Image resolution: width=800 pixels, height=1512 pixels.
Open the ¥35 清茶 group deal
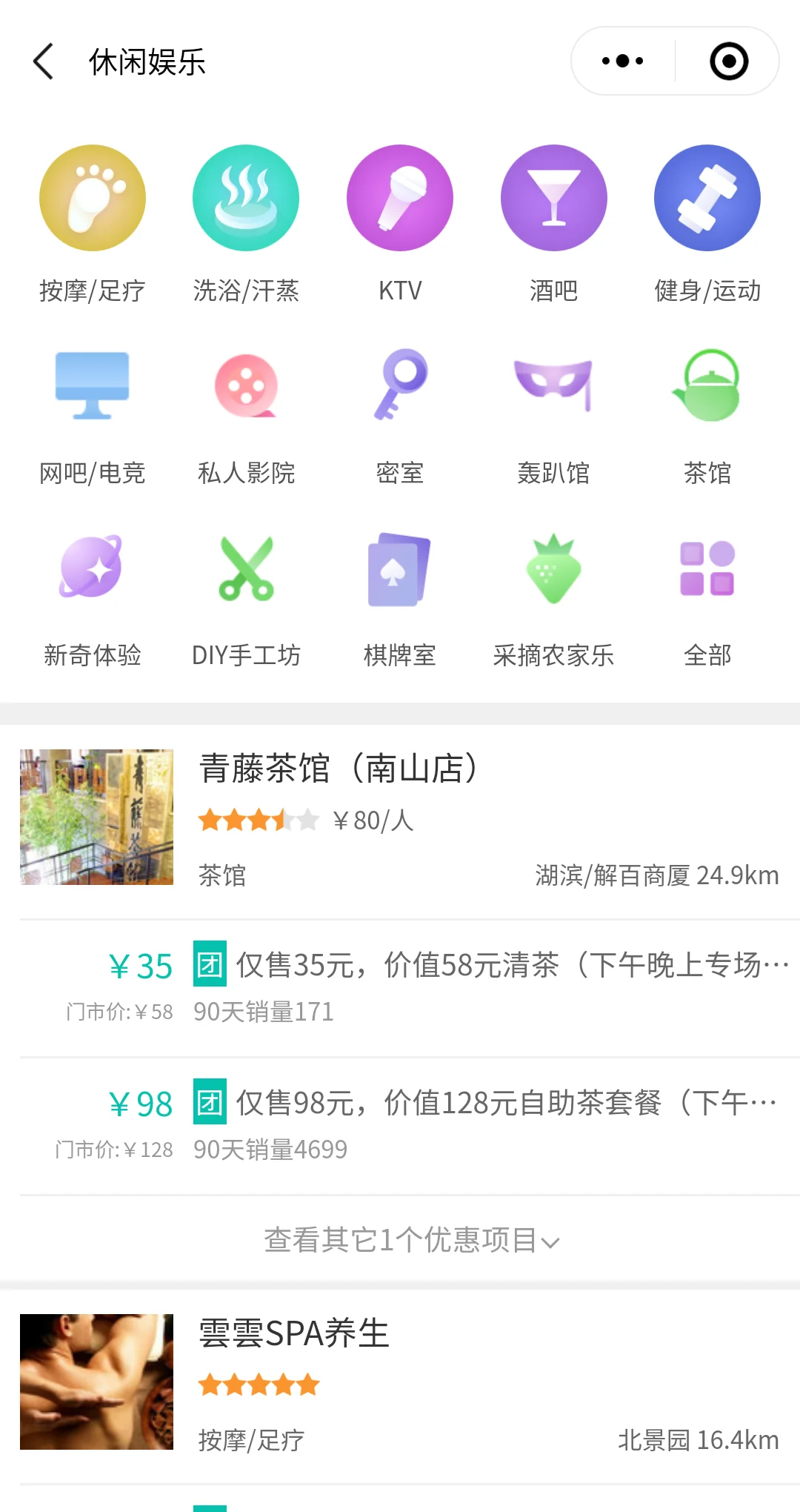[x=489, y=966]
